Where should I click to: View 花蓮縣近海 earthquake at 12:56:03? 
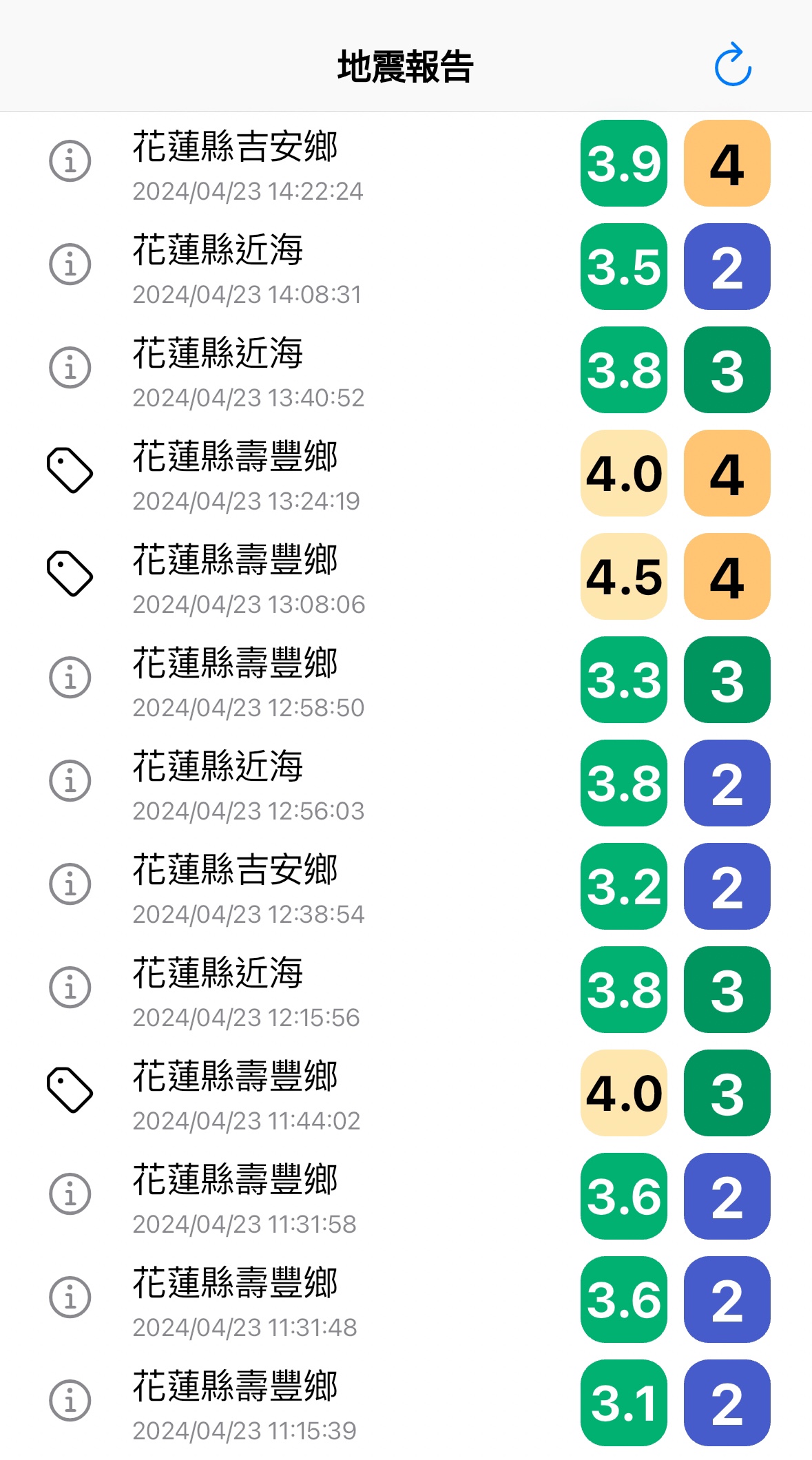pyautogui.click(x=406, y=783)
